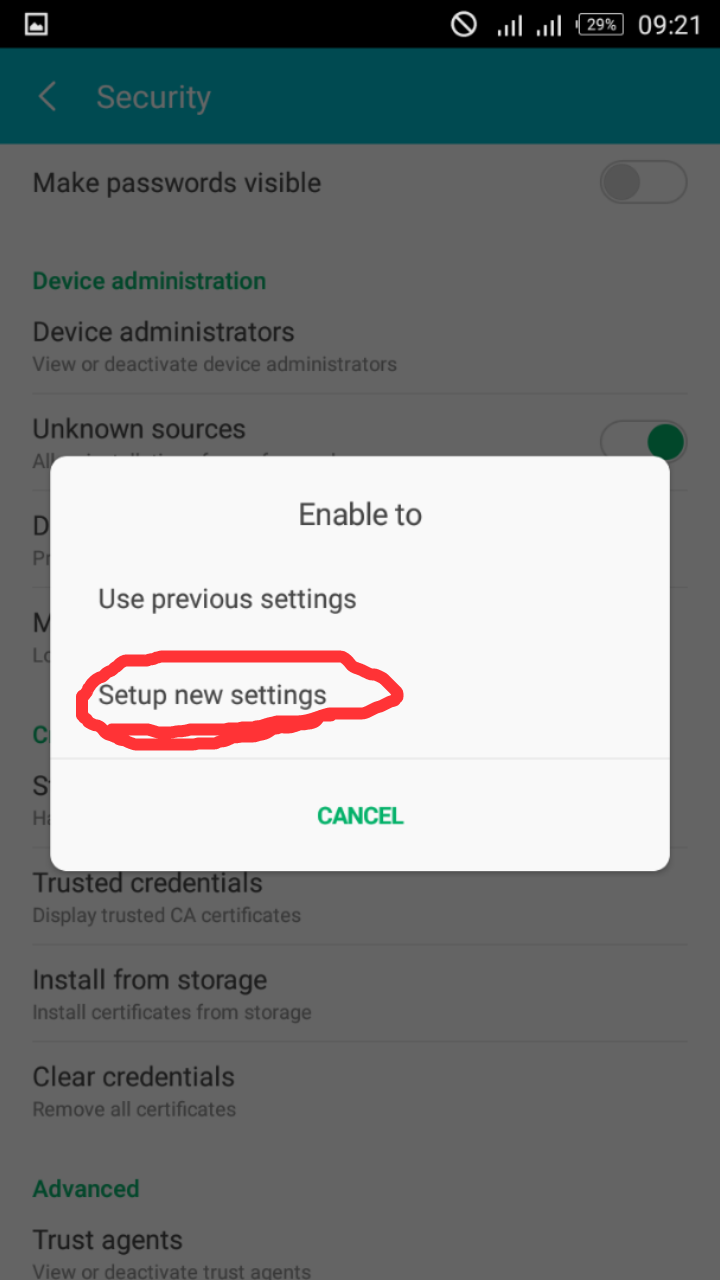Go back from Security screen
The image size is (720, 1280).
tap(46, 97)
